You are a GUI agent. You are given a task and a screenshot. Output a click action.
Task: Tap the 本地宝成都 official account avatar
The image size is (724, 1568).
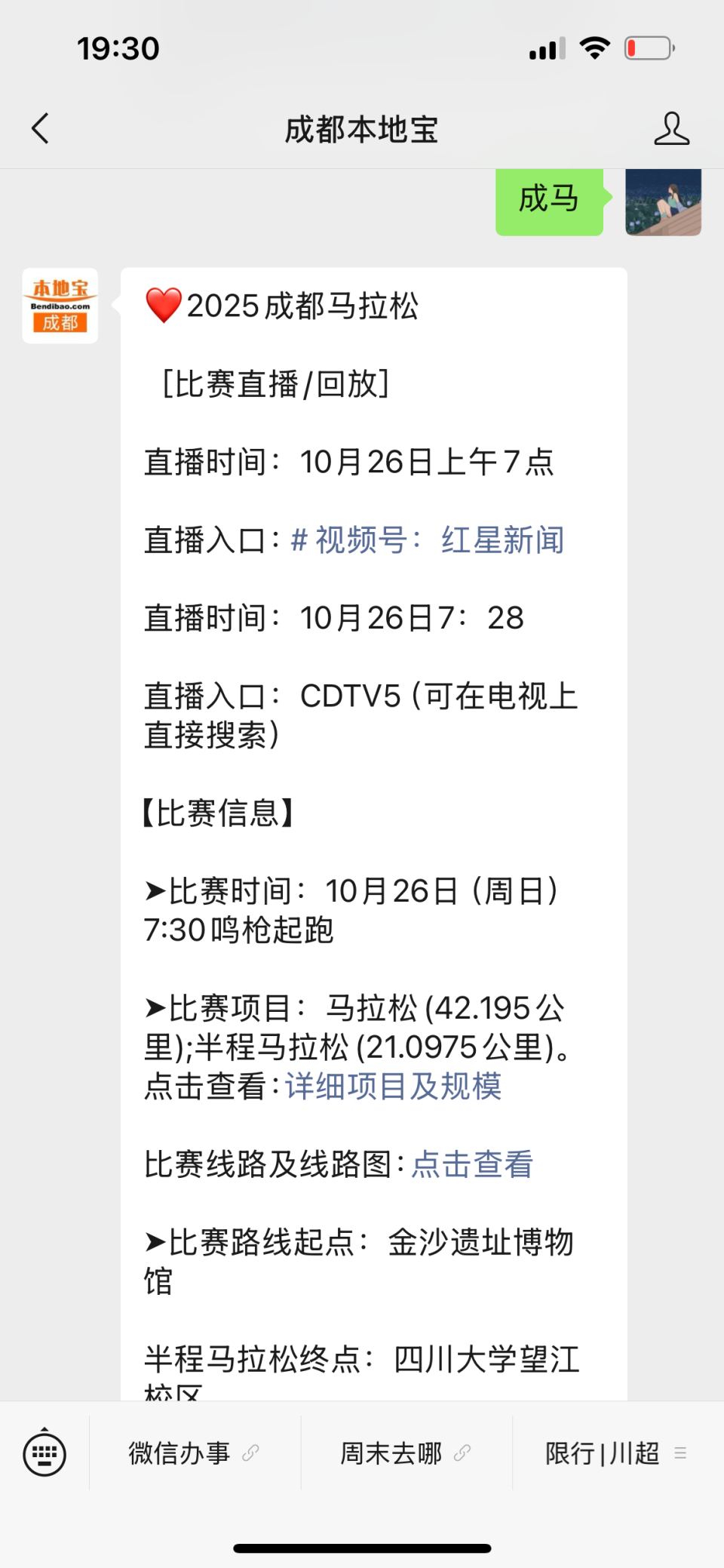pos(60,307)
